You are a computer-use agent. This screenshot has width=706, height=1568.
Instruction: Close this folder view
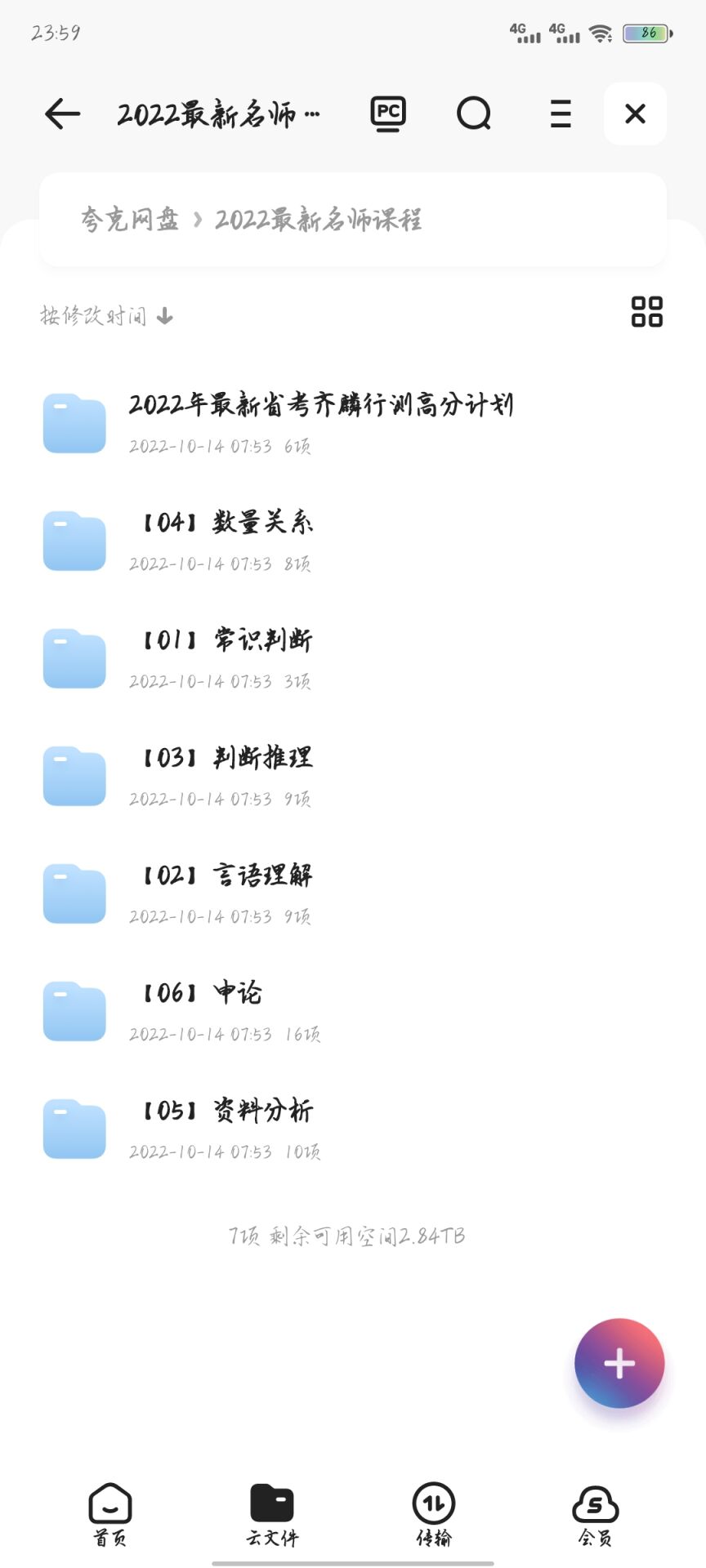(x=635, y=114)
